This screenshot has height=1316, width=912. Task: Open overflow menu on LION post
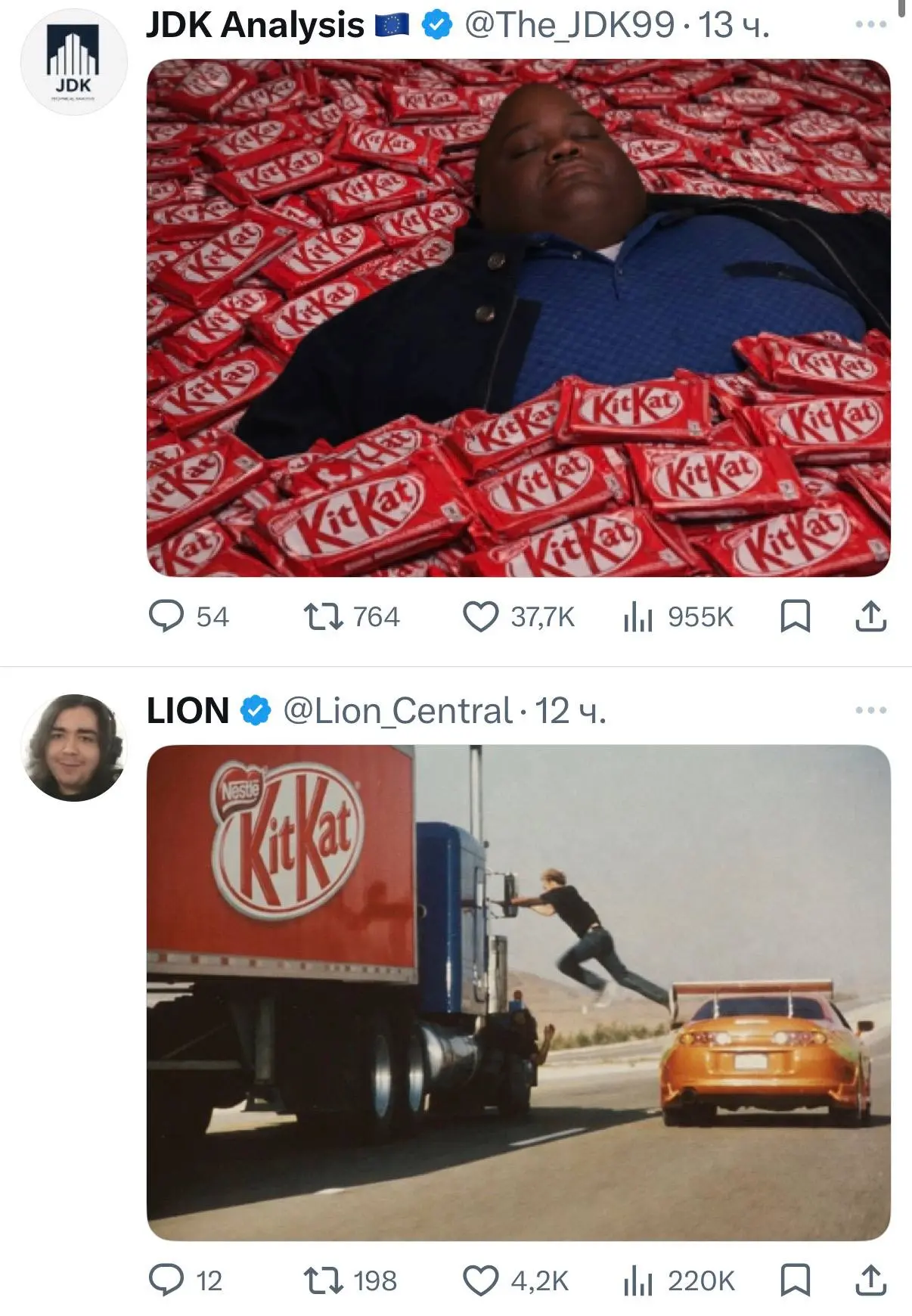point(870,710)
